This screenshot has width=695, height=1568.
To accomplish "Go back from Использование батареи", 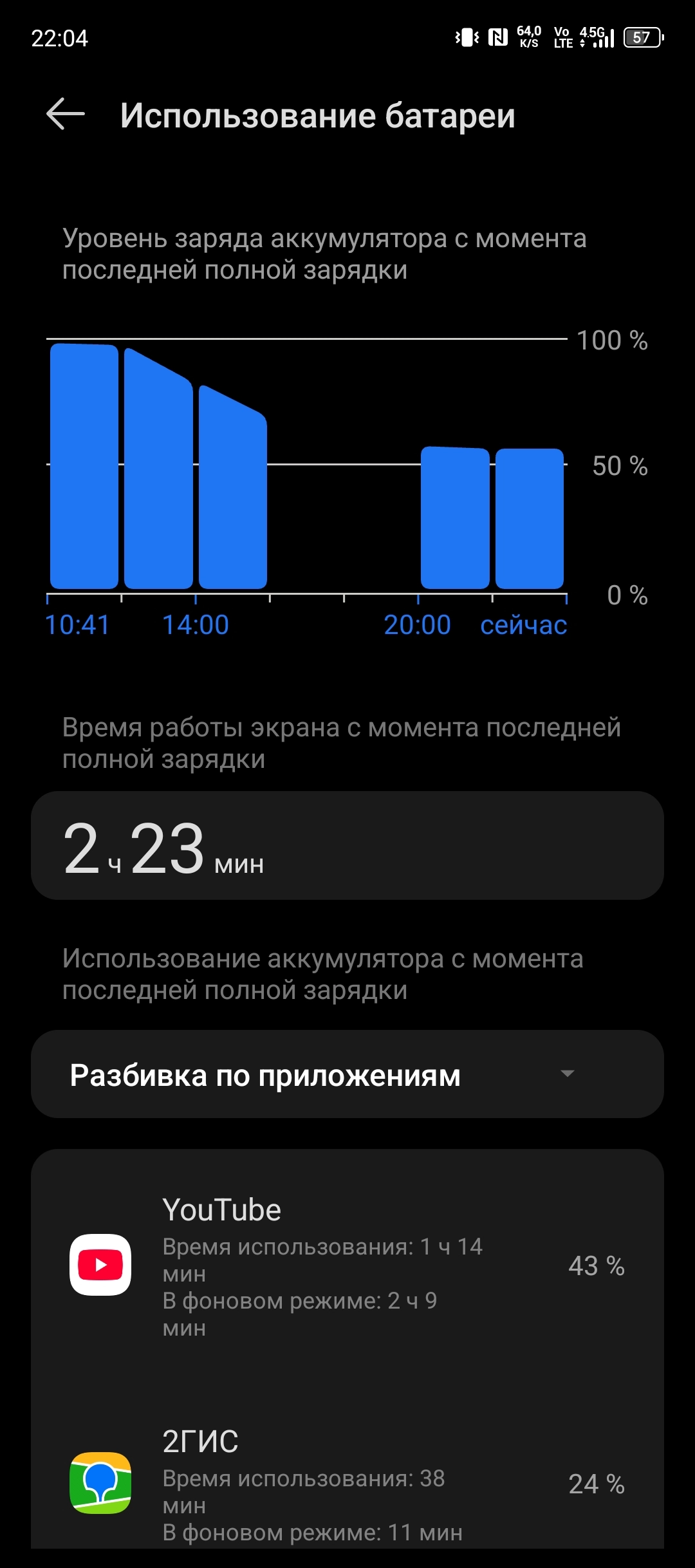I will [66, 115].
